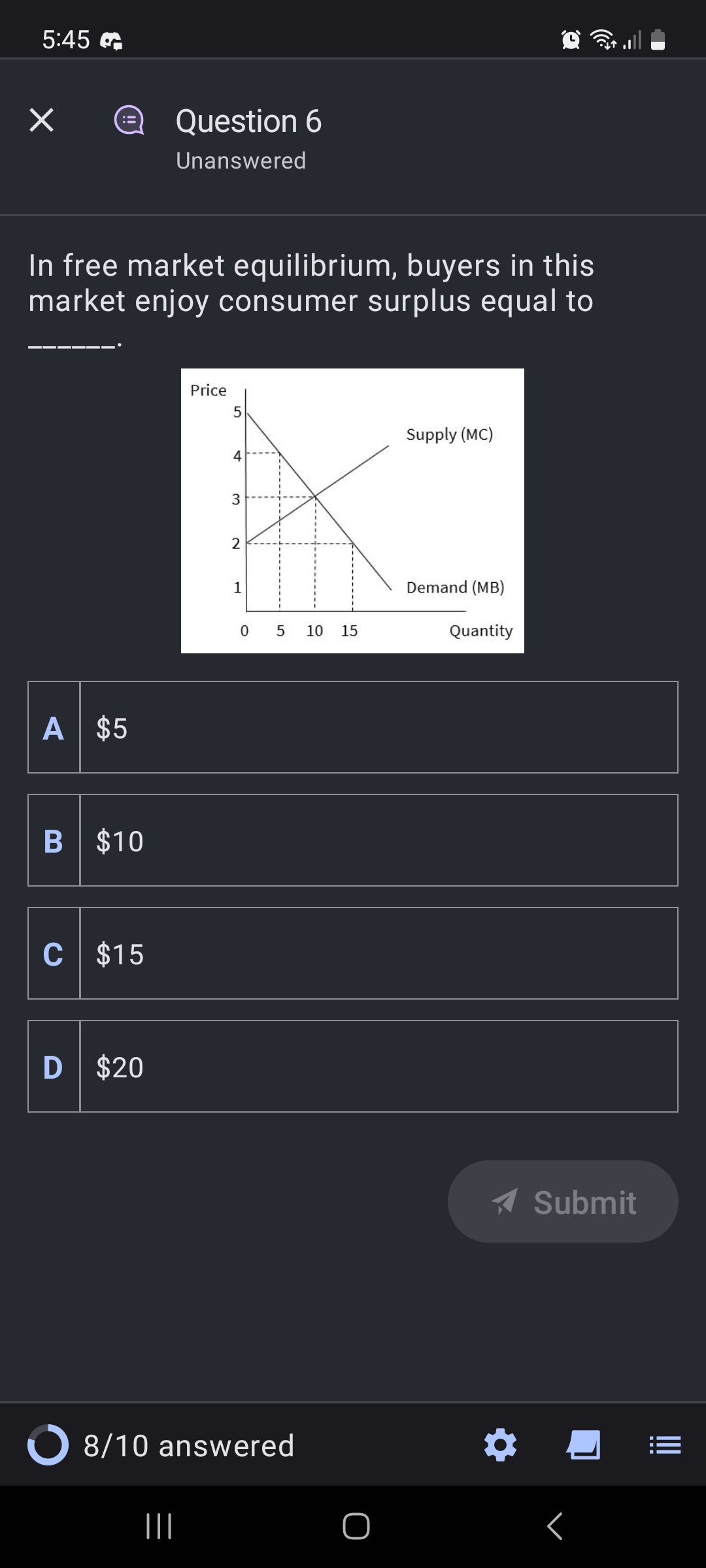Choose answer B, $10
706x1568 pixels.
tap(353, 840)
